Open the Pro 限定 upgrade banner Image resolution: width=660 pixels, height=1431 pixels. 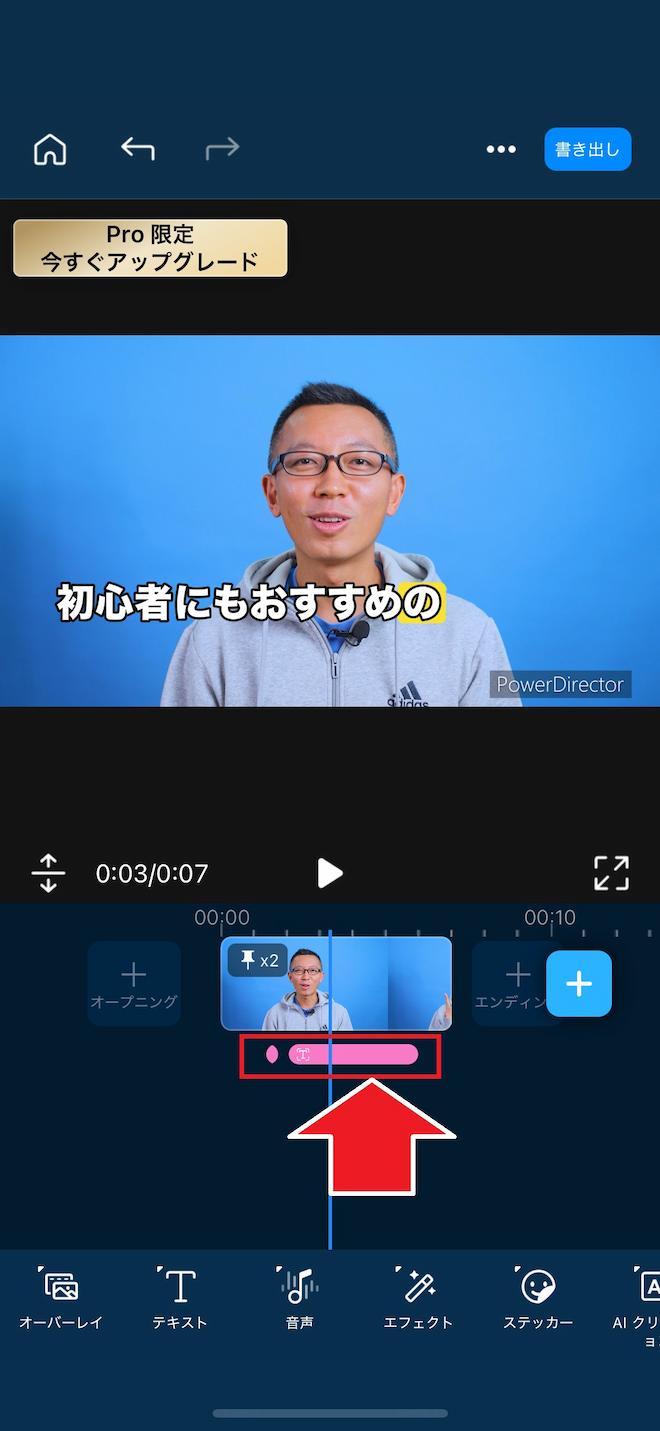pyautogui.click(x=150, y=248)
